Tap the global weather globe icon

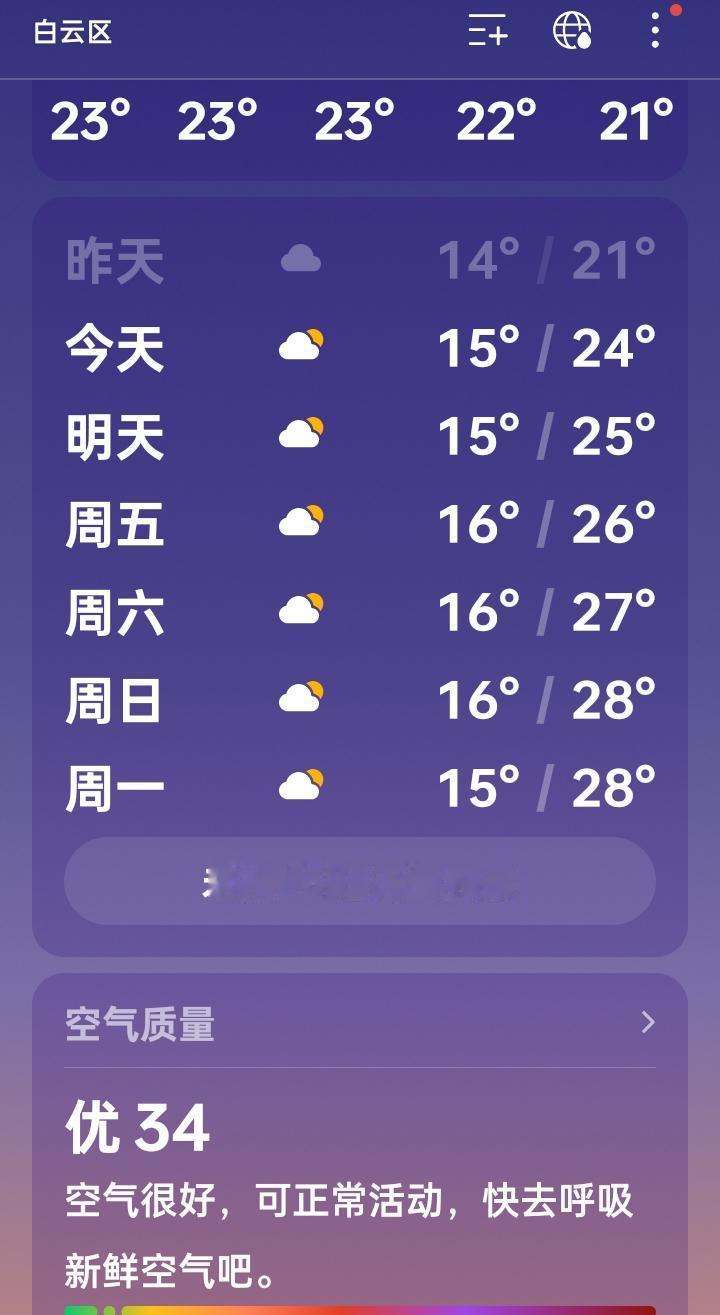tap(573, 33)
